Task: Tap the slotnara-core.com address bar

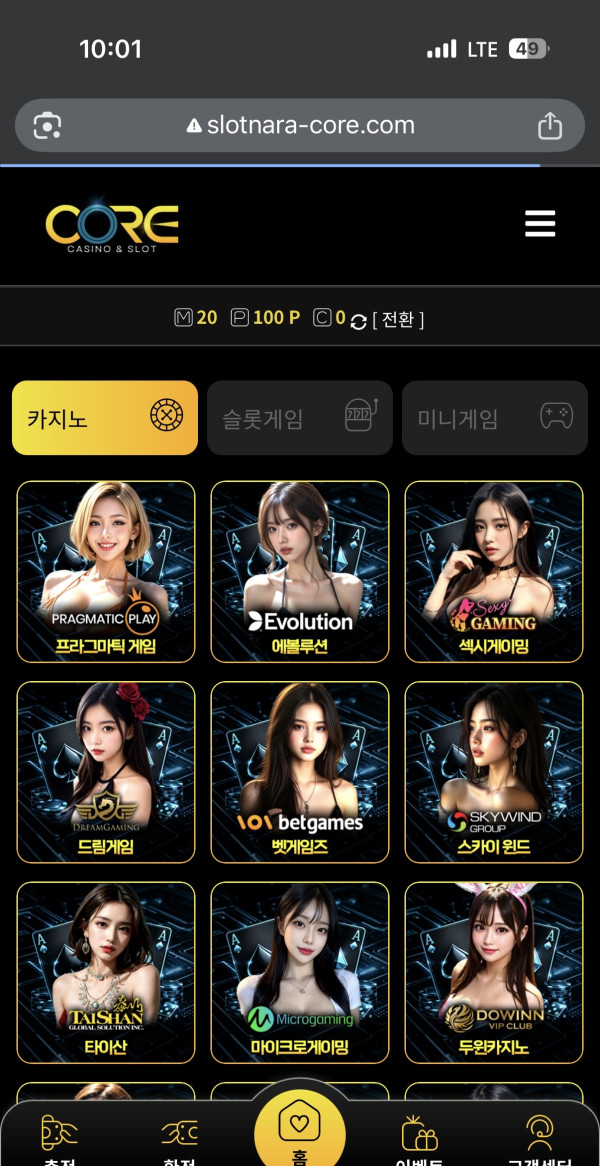Action: tap(300, 126)
